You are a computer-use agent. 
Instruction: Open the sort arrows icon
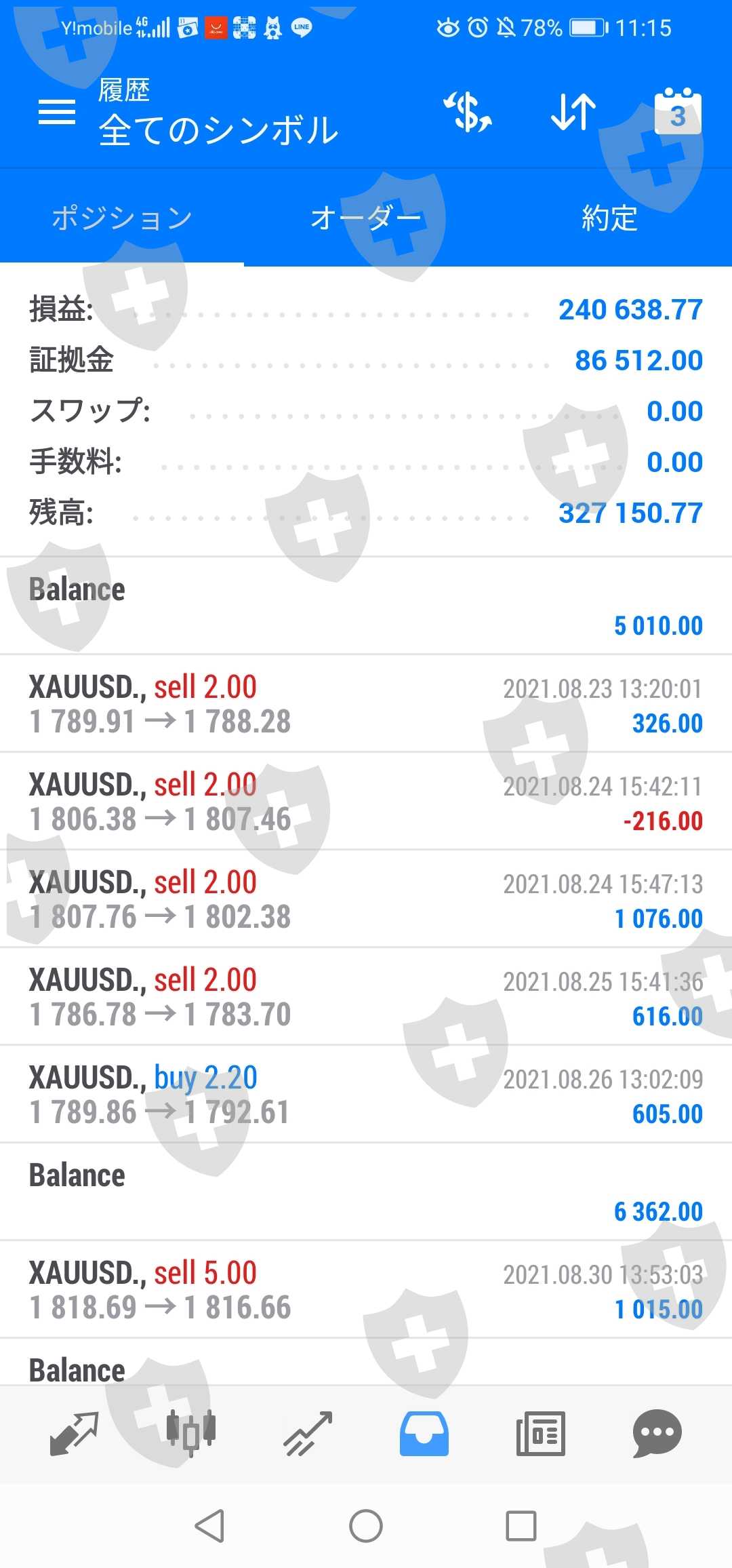pyautogui.click(x=573, y=112)
